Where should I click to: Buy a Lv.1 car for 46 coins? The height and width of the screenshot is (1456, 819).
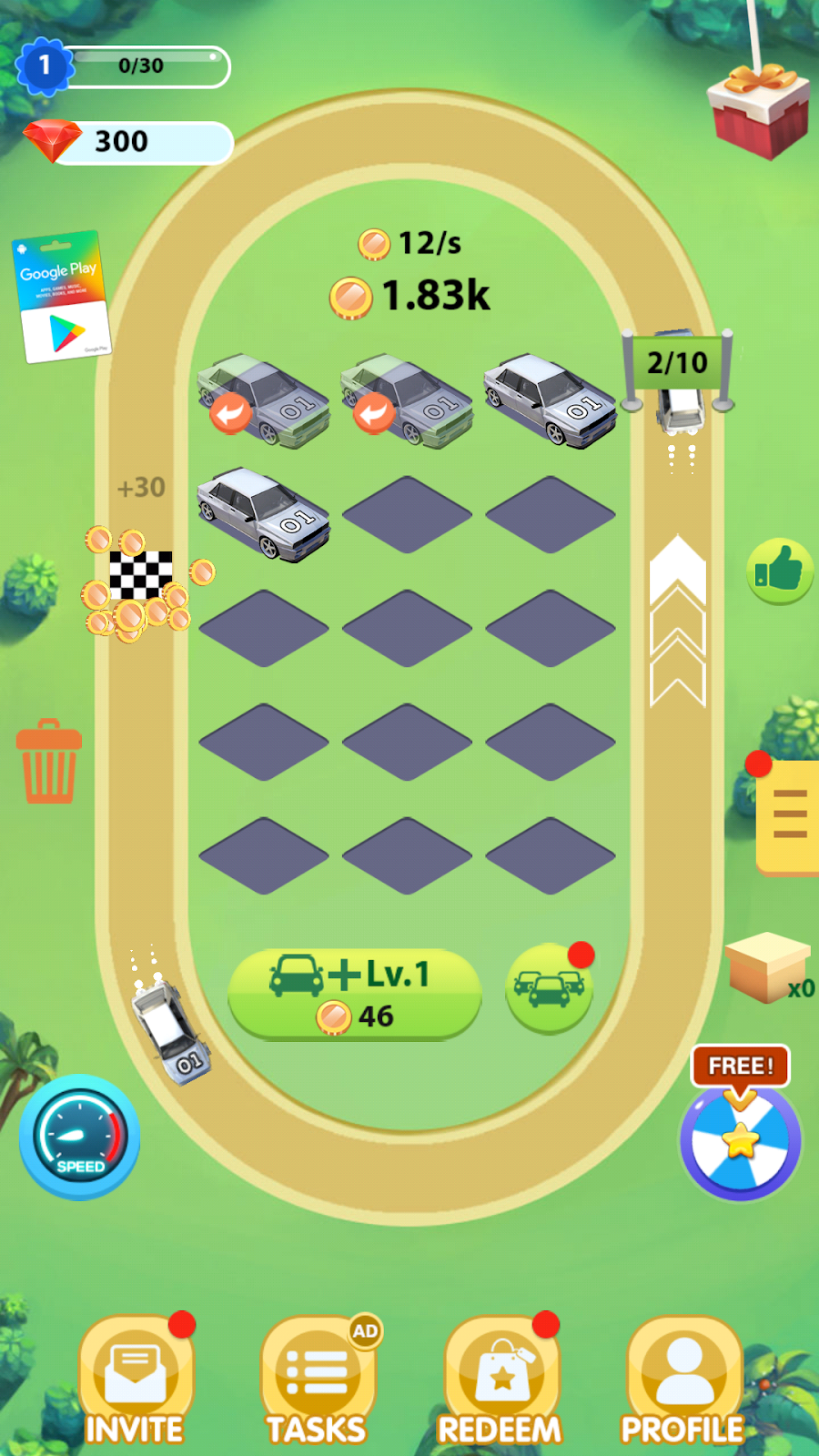click(354, 994)
